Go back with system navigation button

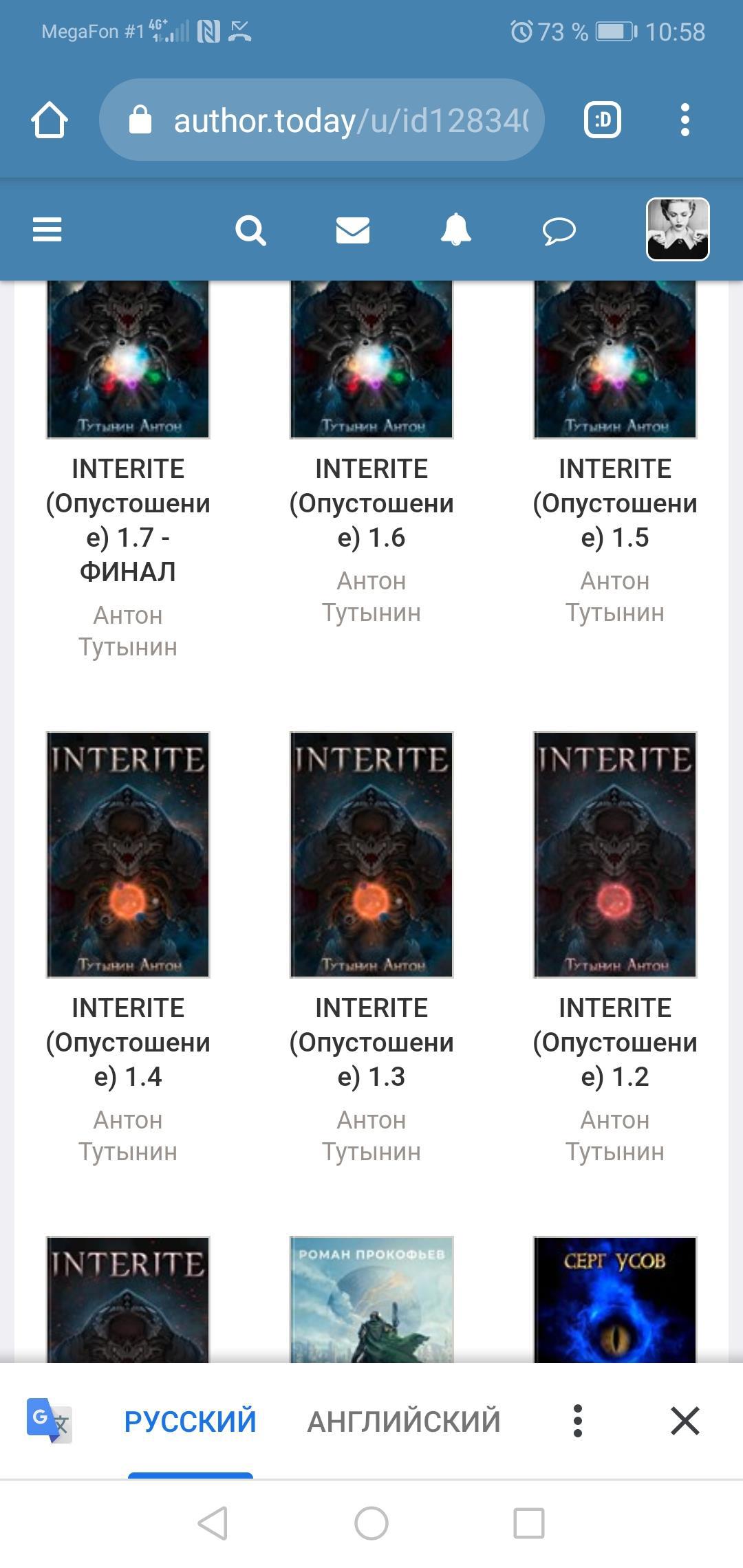coord(213,1523)
